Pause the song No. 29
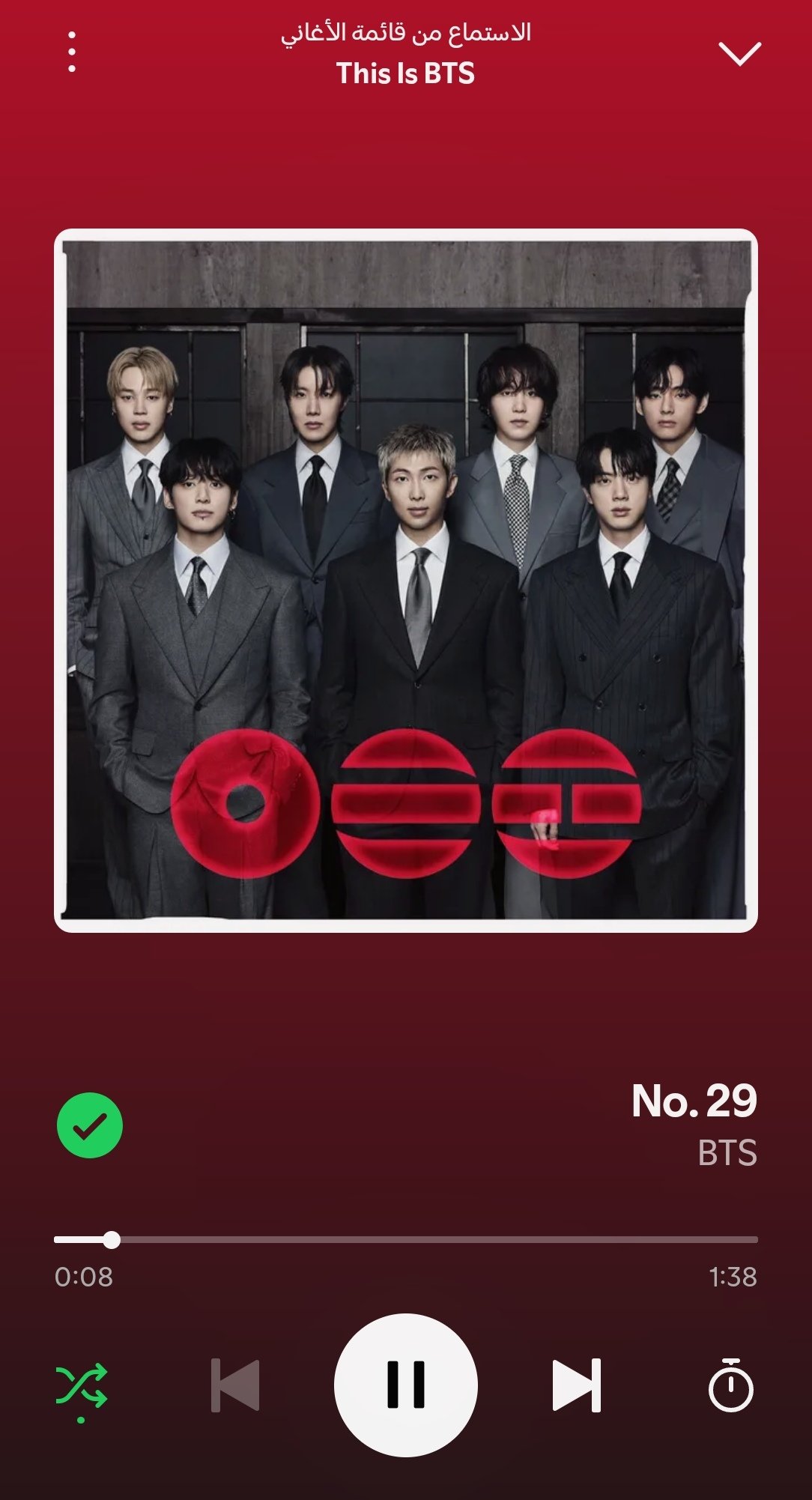This screenshot has width=812, height=1500. [405, 1385]
